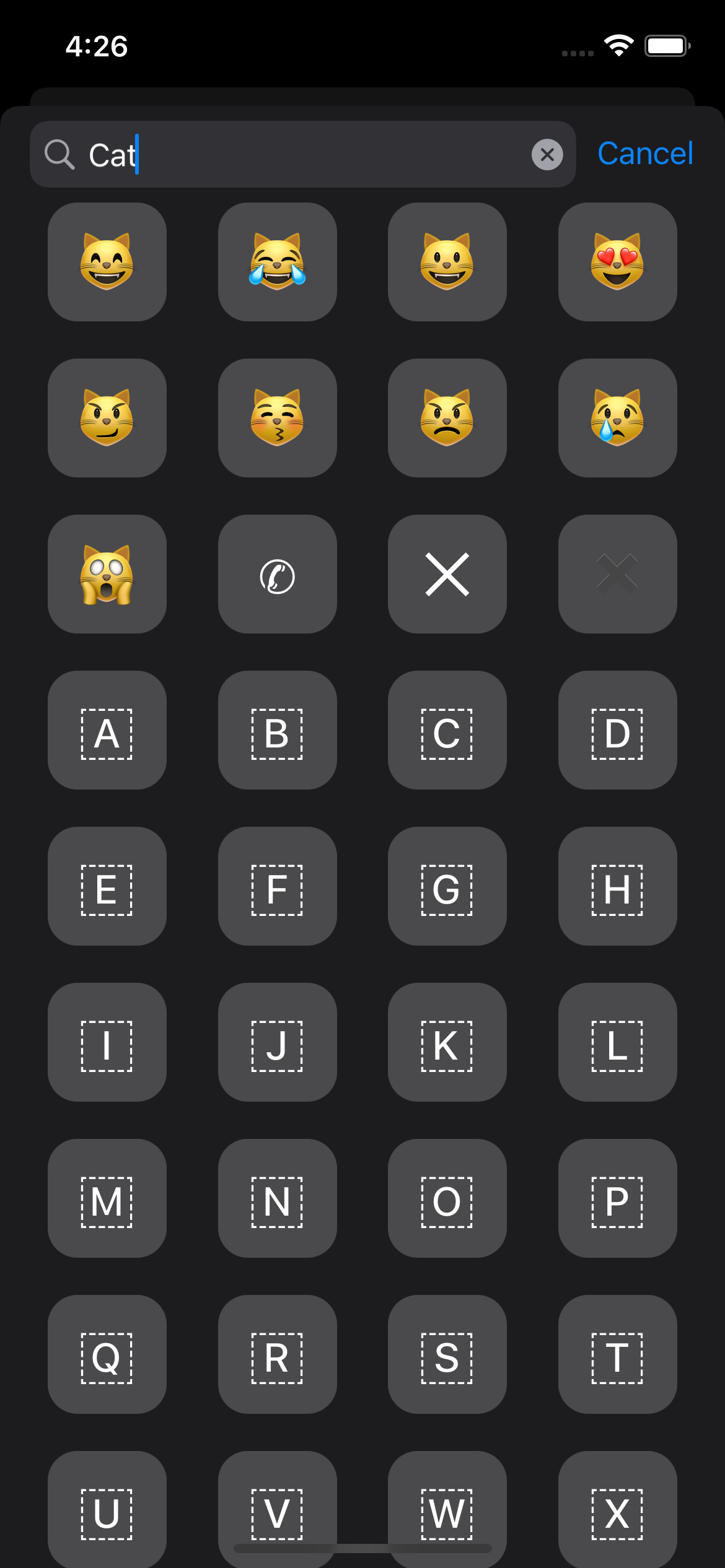Clear the search text with the x button
725x1568 pixels.
tap(547, 155)
